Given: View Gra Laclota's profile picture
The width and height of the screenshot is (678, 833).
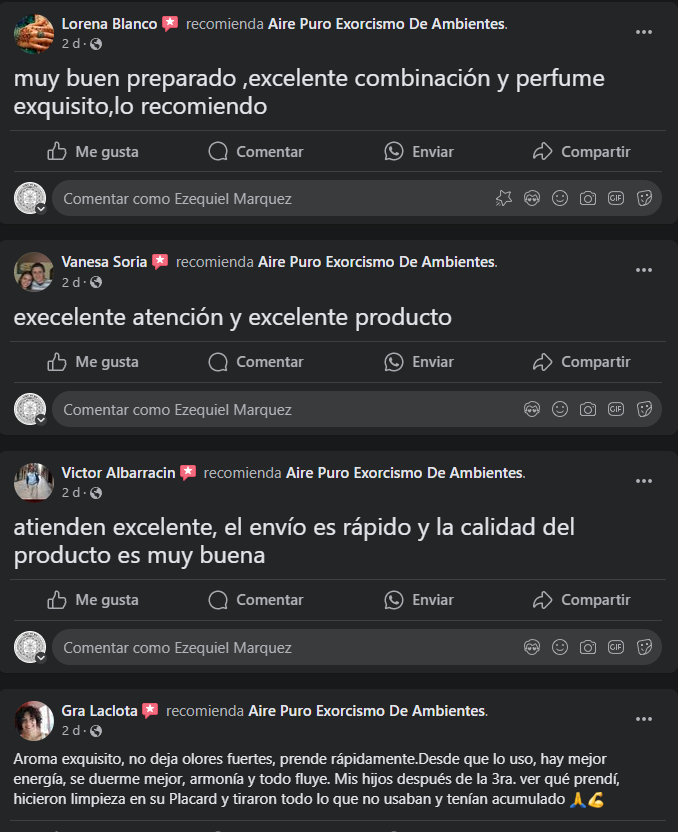Looking at the screenshot, I should pos(34,720).
